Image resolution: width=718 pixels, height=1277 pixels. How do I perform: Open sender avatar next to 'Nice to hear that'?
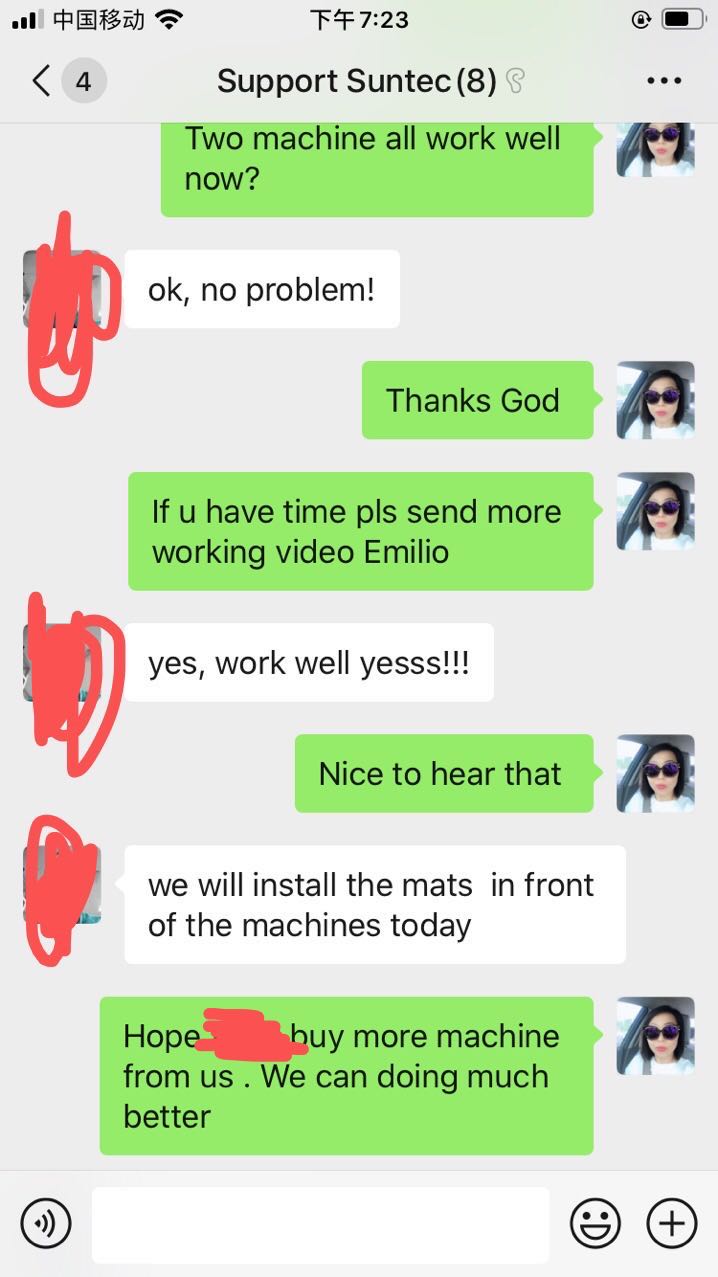pyautogui.click(x=655, y=773)
